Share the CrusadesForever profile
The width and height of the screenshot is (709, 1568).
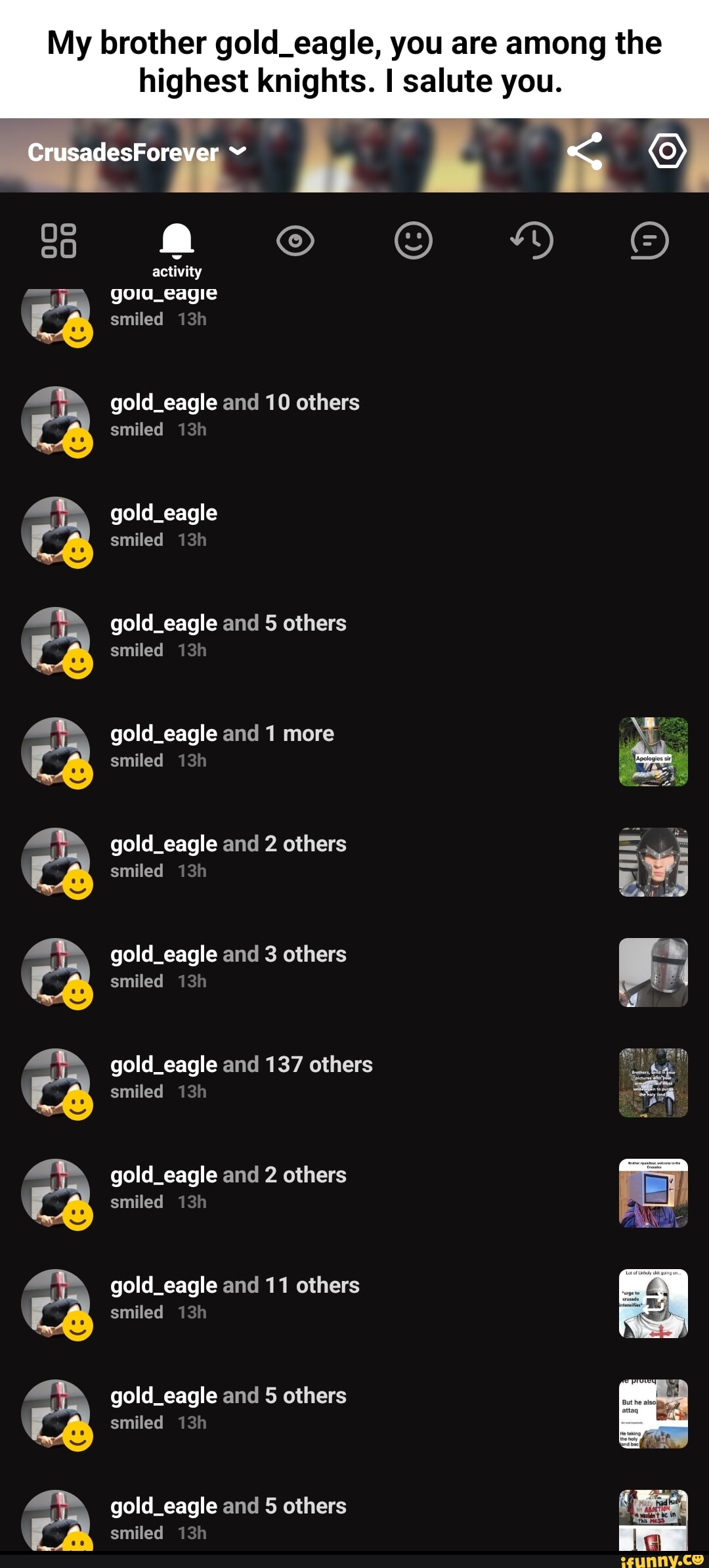pos(584,151)
